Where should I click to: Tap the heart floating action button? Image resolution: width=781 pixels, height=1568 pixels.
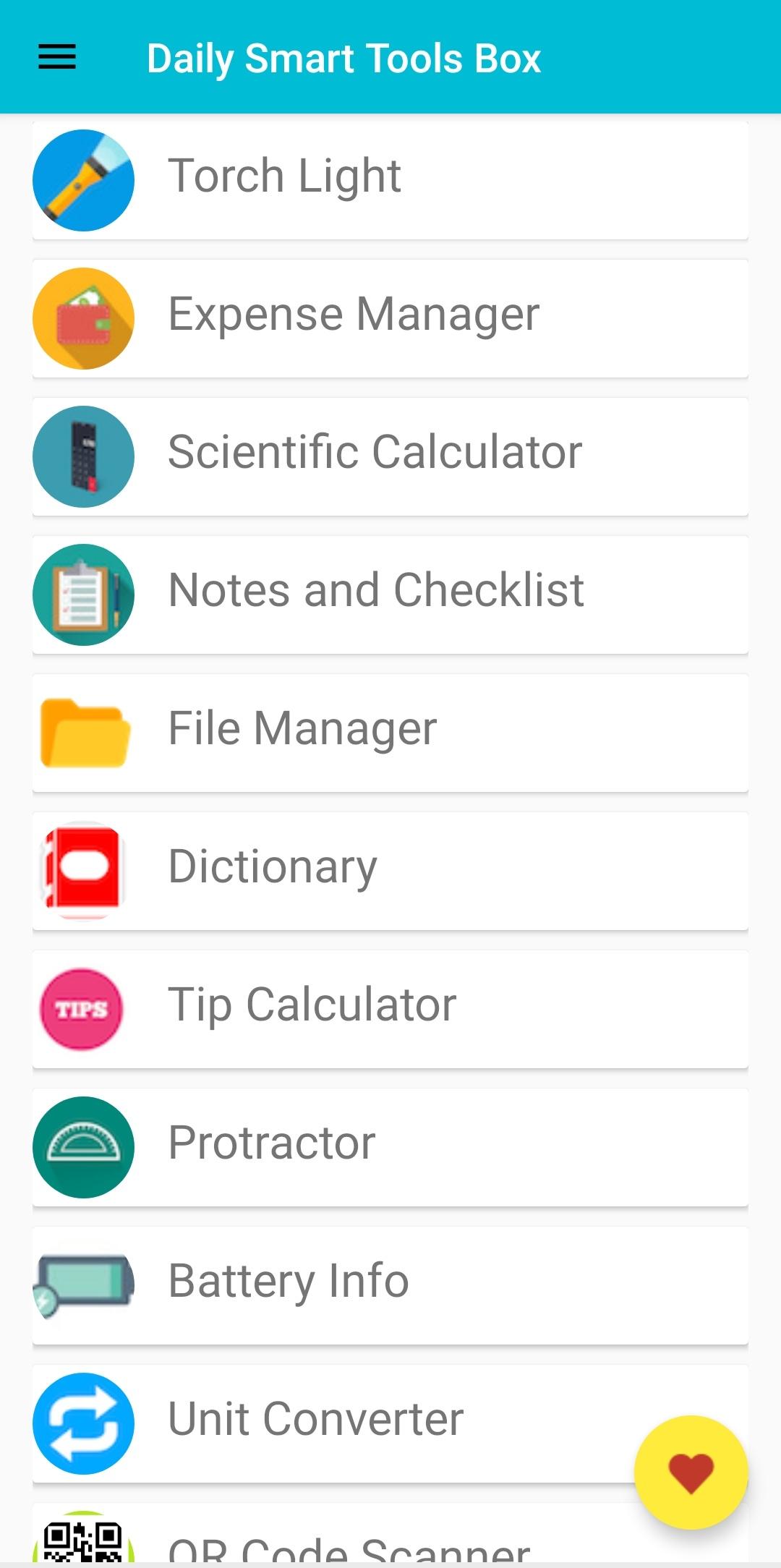point(691,1473)
